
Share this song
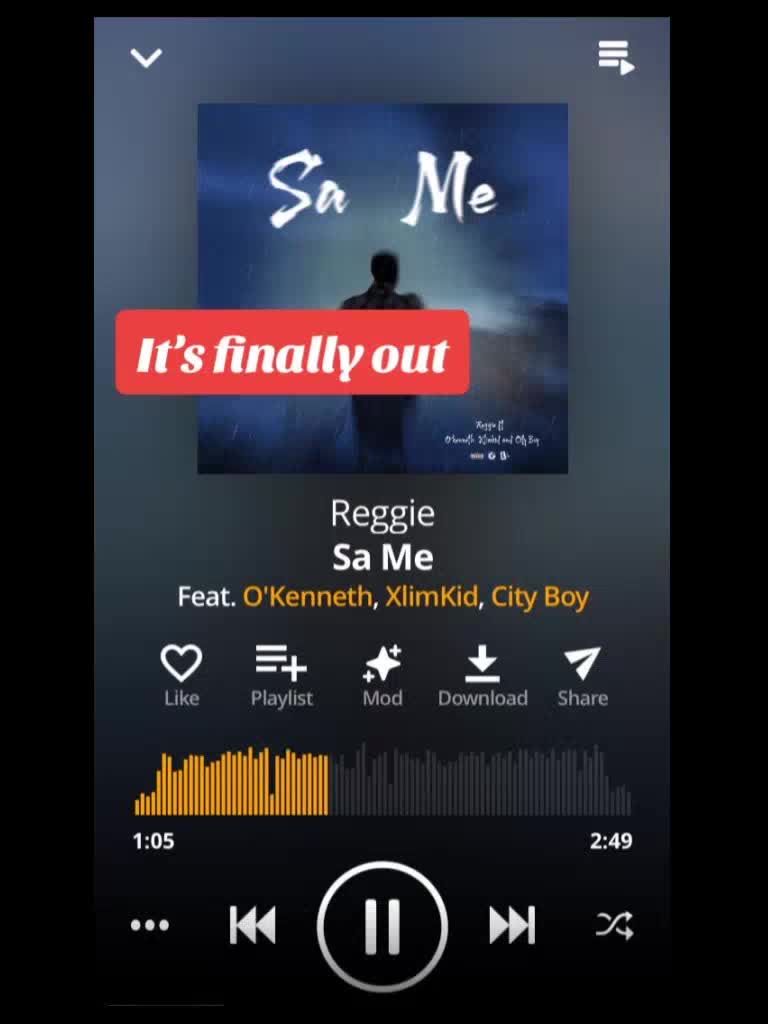point(582,676)
